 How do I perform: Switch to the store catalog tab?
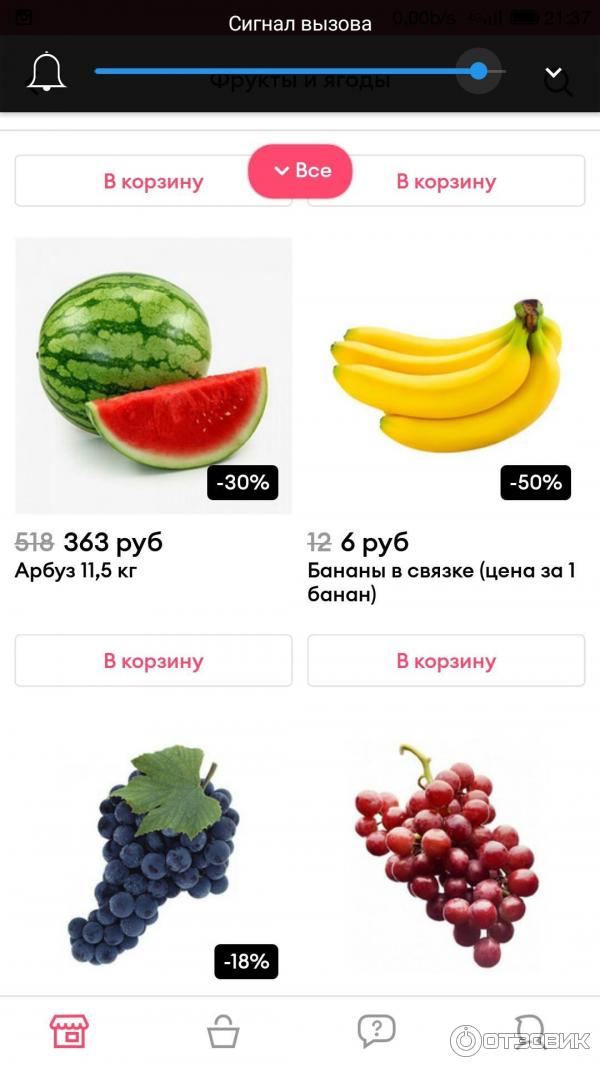click(69, 1030)
